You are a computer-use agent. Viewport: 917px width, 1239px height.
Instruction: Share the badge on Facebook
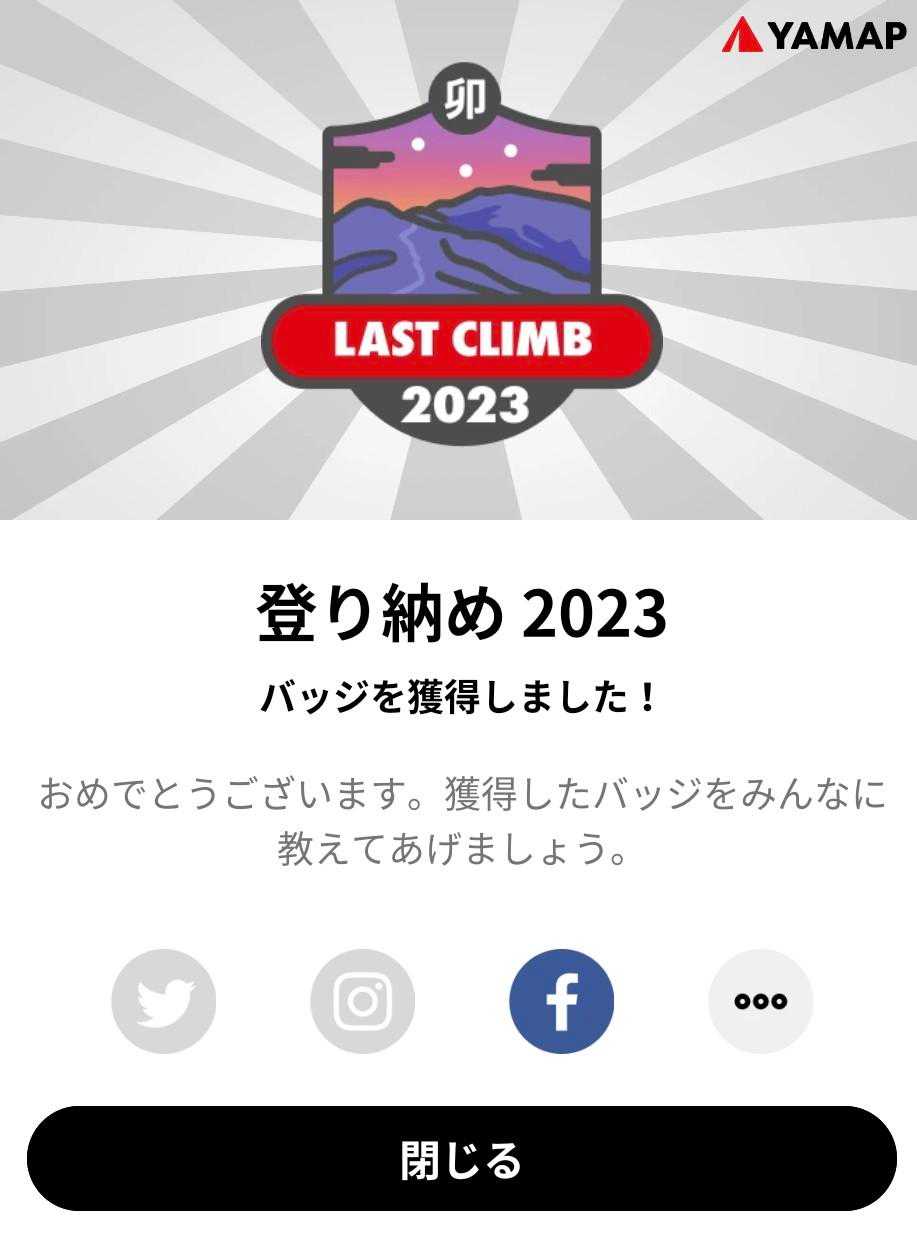click(561, 1001)
